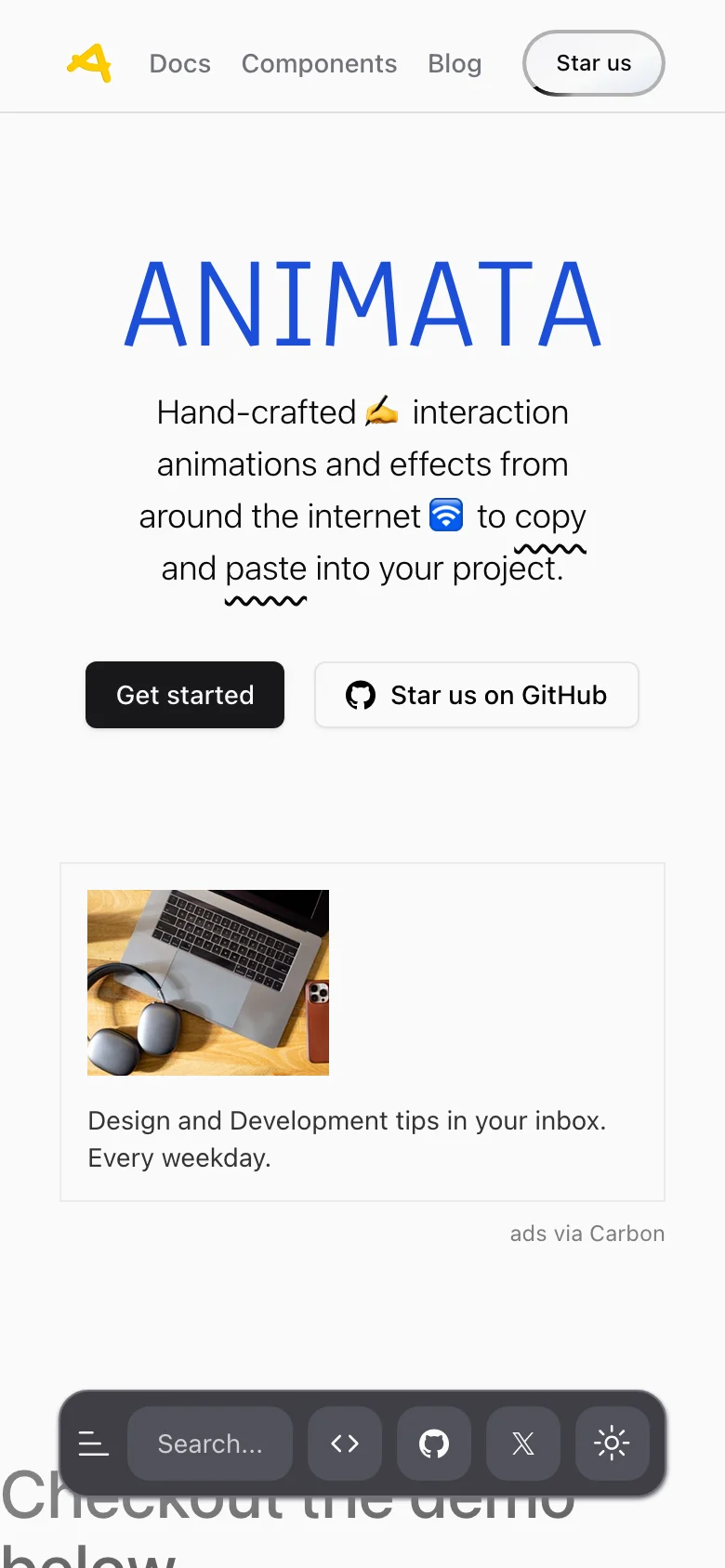Click the laptop photo in the ad

point(207,982)
